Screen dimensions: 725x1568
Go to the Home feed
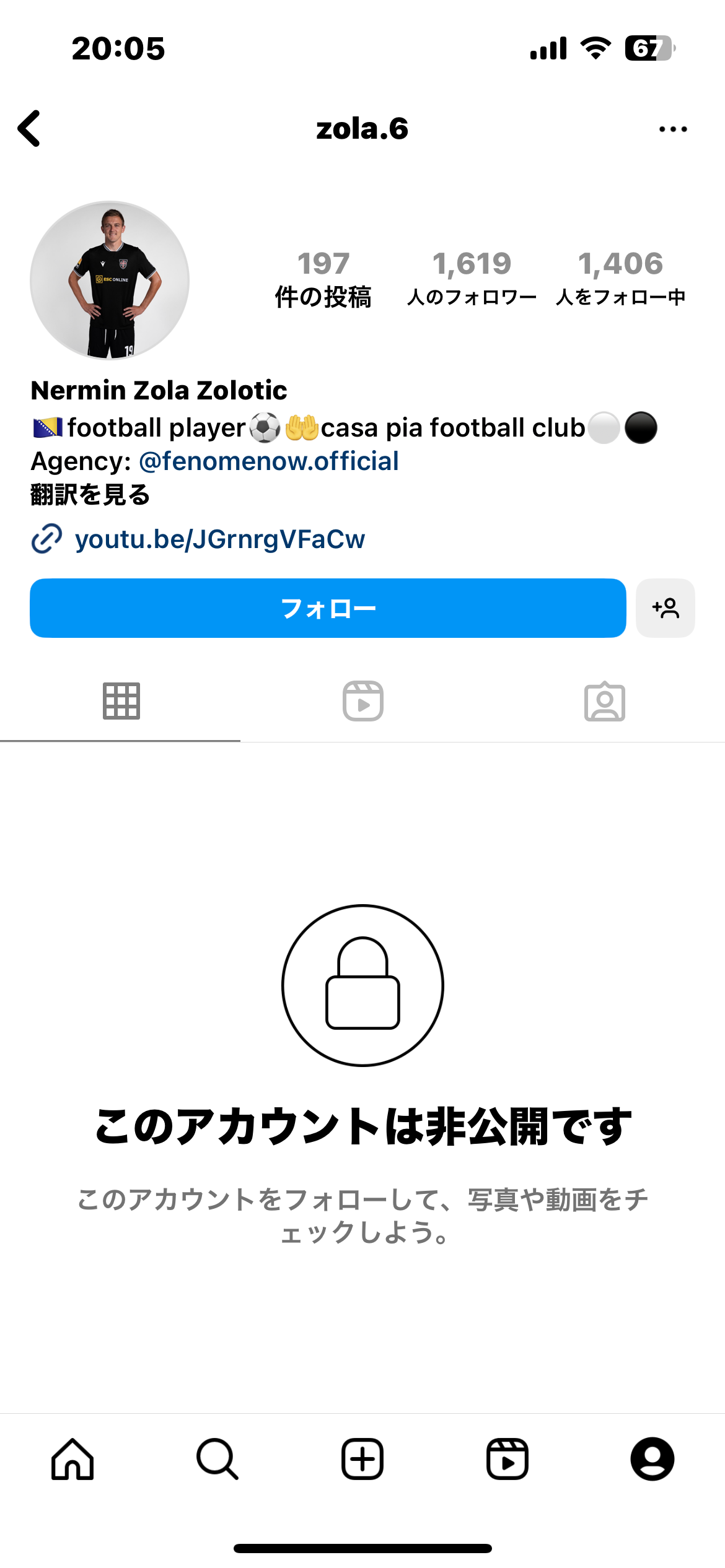(72, 1459)
